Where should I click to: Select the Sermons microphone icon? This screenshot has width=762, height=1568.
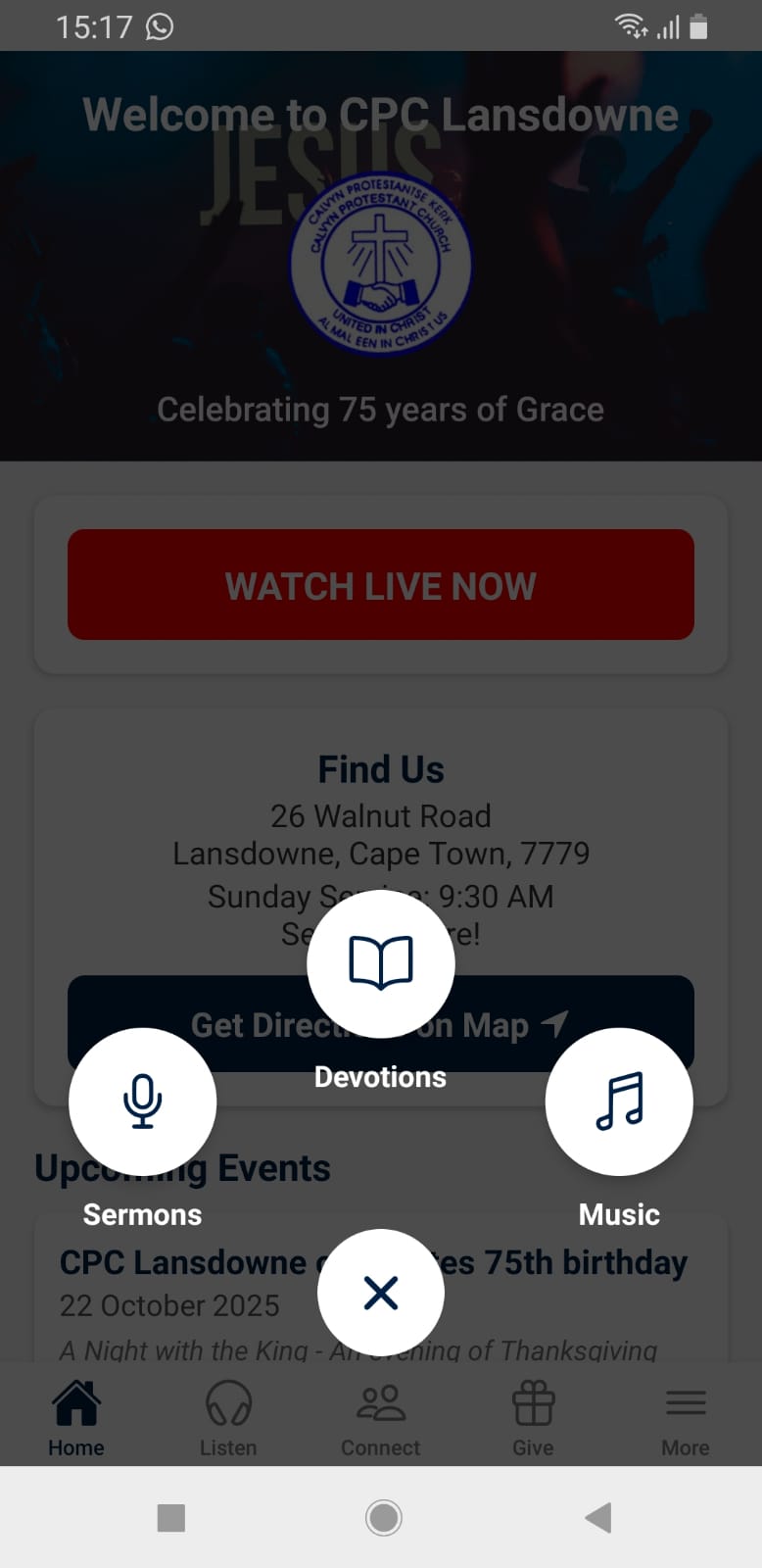click(x=142, y=1101)
